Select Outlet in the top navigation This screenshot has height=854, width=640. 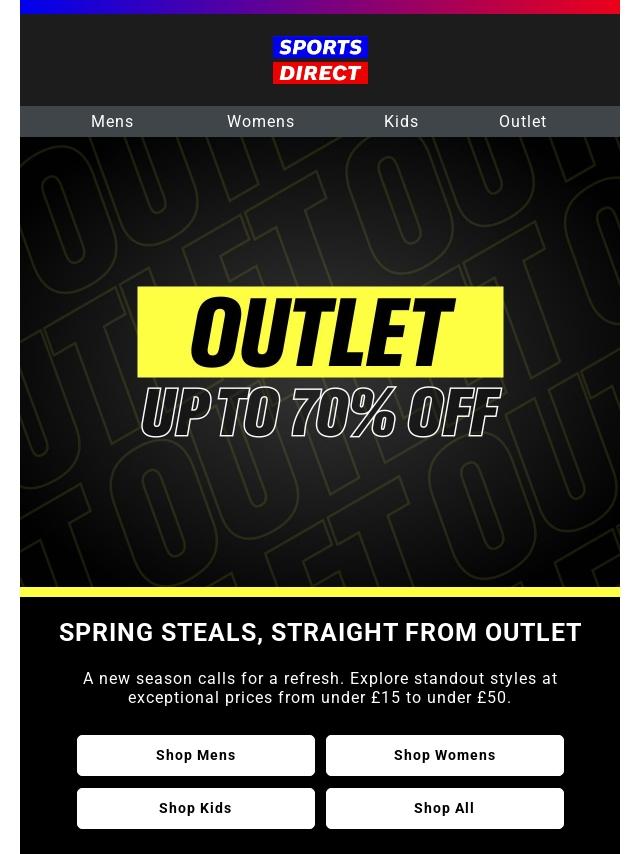tap(522, 121)
